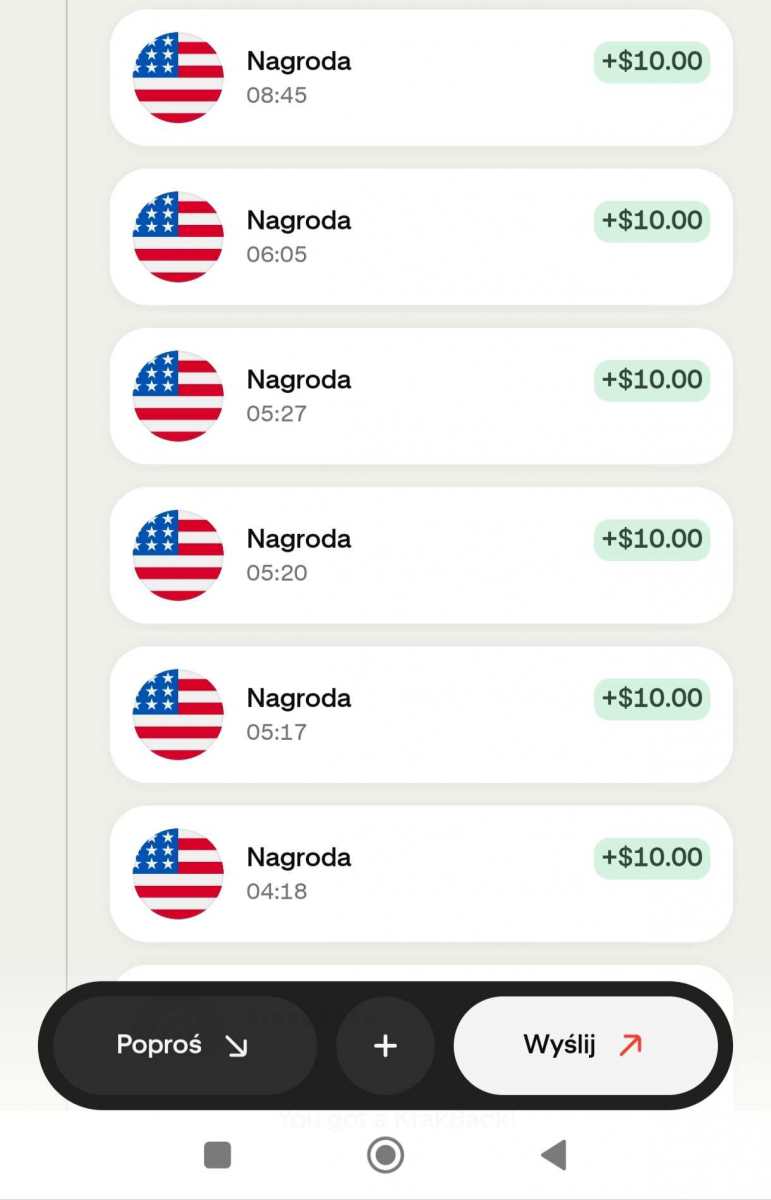
Task: View the Nagroda reward at 06:05
Action: [420, 237]
